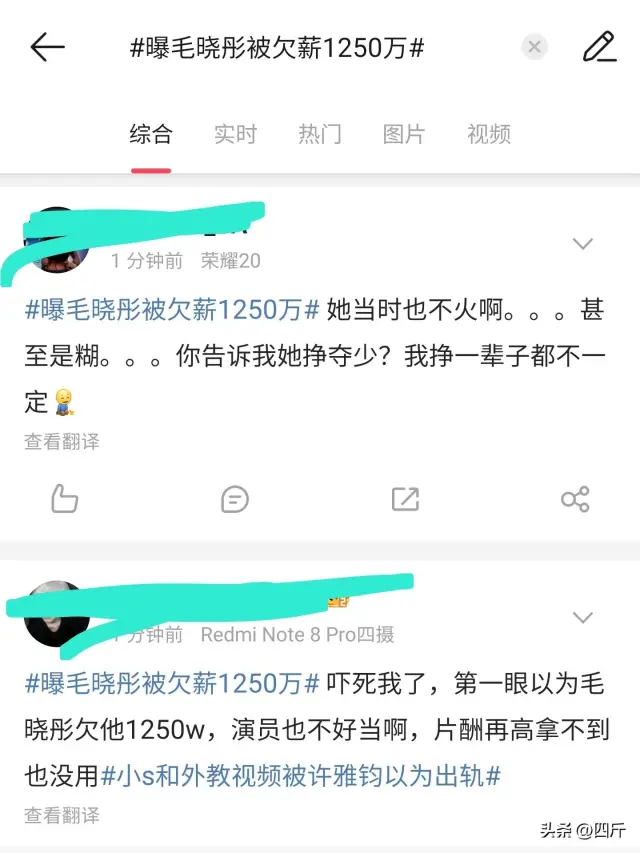Like the post from 荣耀20

pos(65,498)
